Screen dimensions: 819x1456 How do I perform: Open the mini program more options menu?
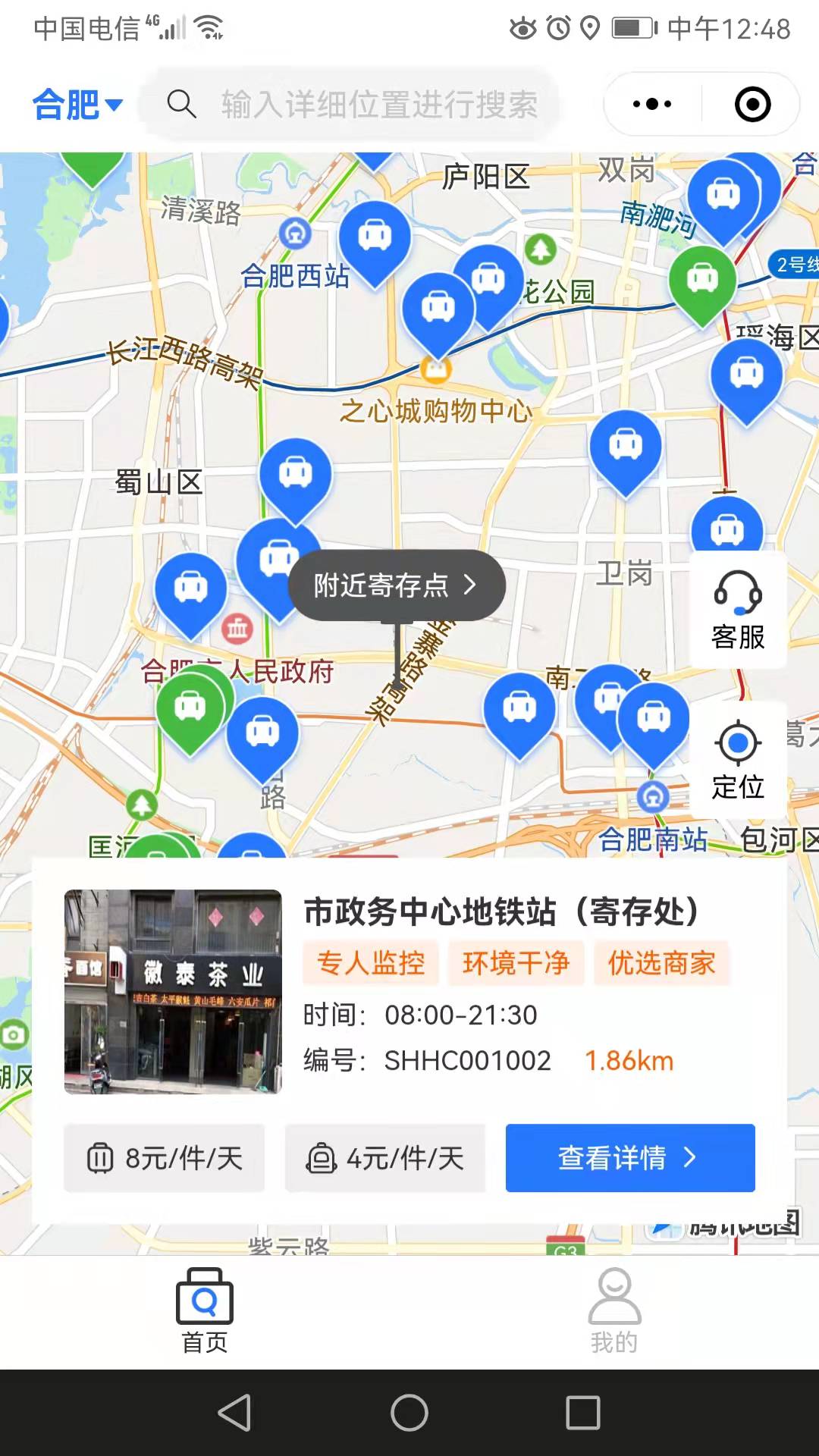point(652,104)
